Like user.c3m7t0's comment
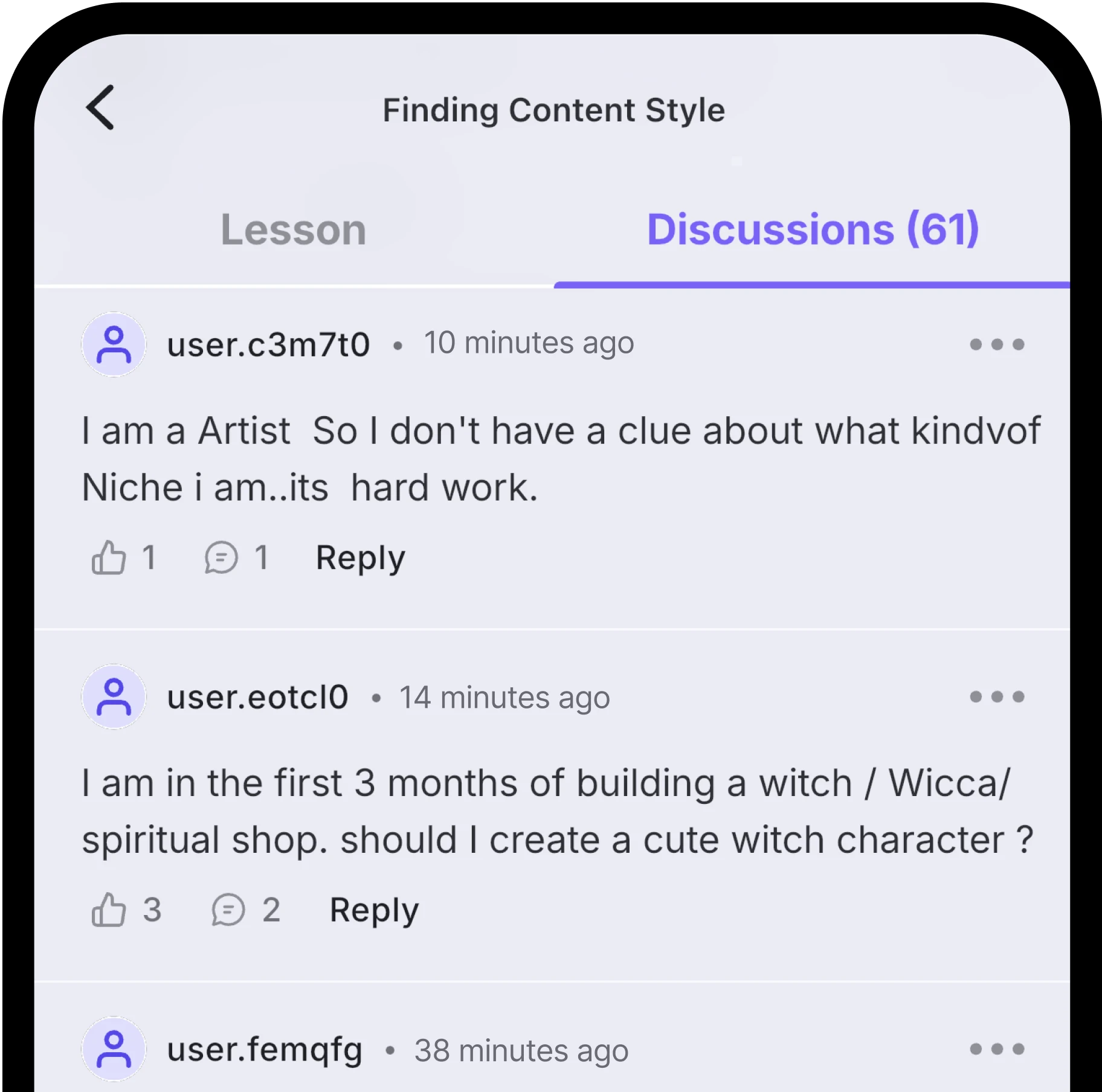This screenshot has height=1092, width=1102. [109, 557]
